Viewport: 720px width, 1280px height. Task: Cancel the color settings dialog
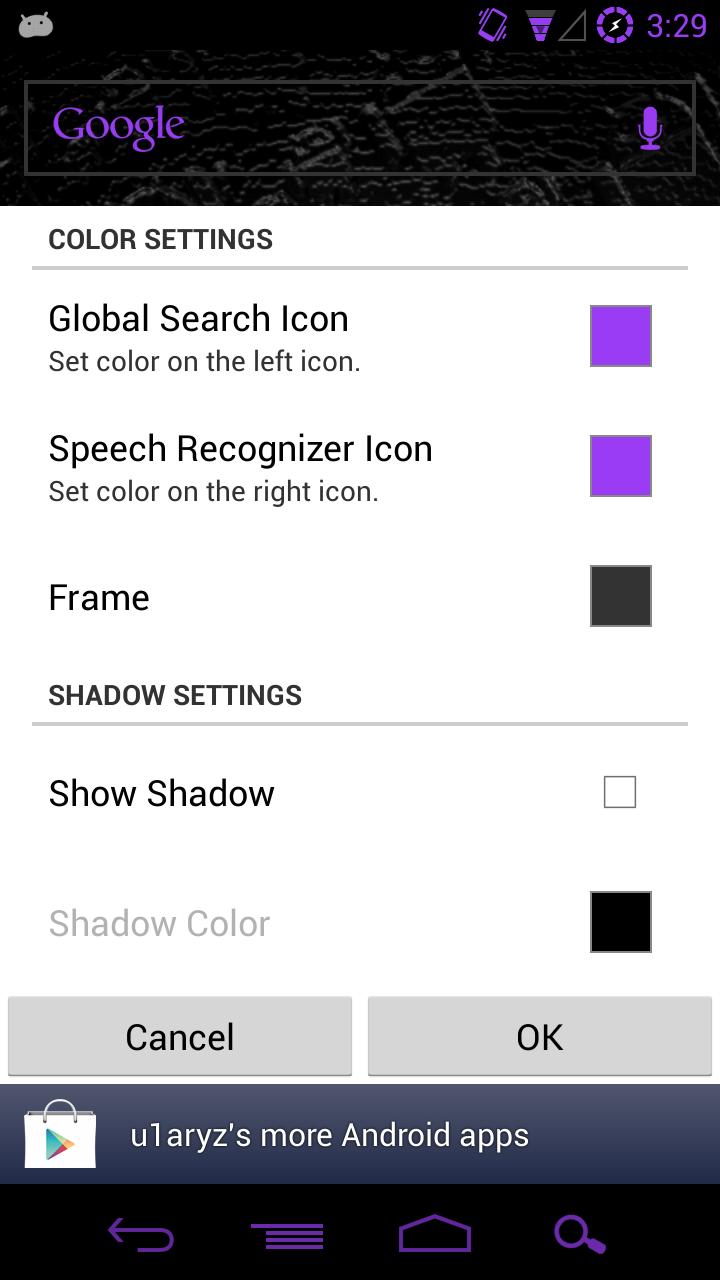click(180, 1037)
